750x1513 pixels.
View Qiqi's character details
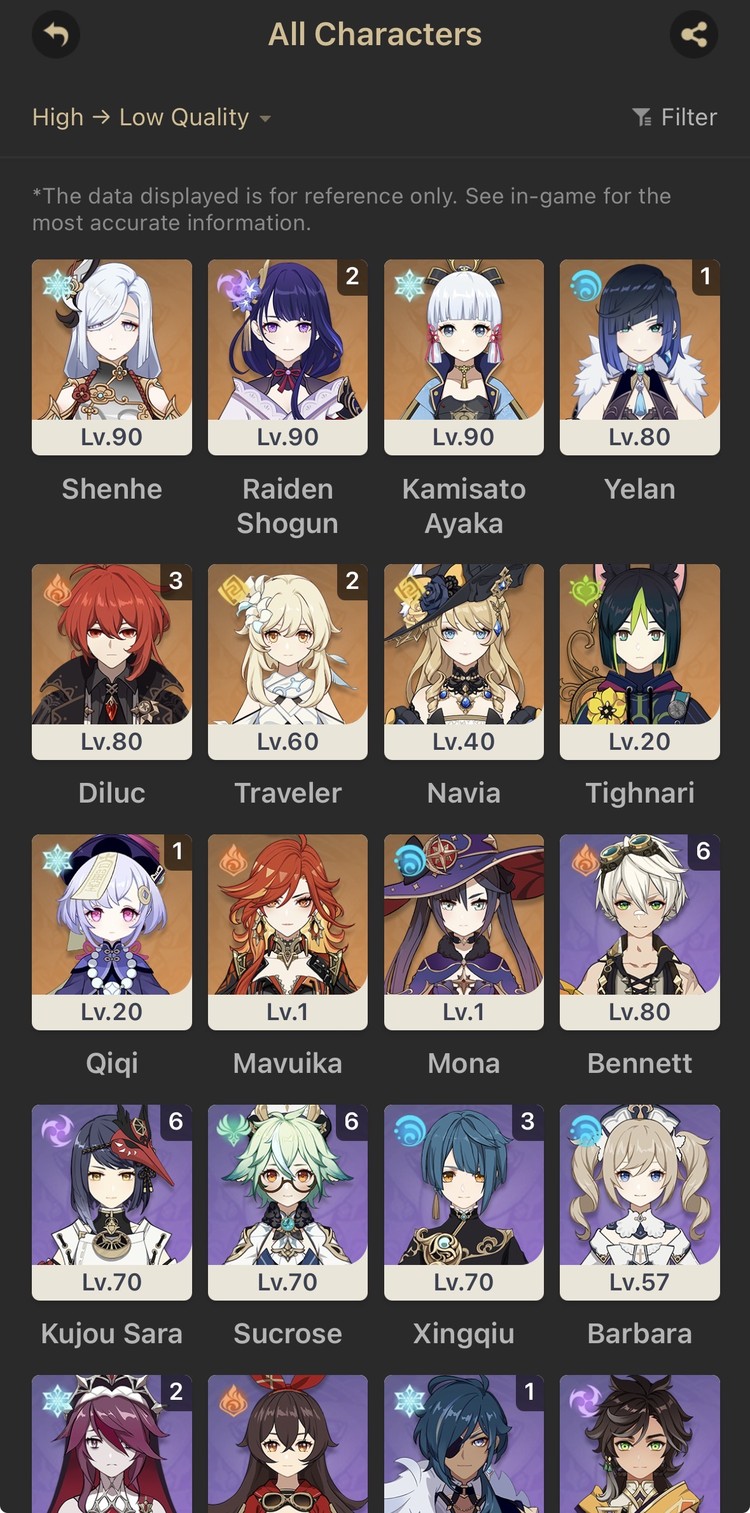coord(112,932)
